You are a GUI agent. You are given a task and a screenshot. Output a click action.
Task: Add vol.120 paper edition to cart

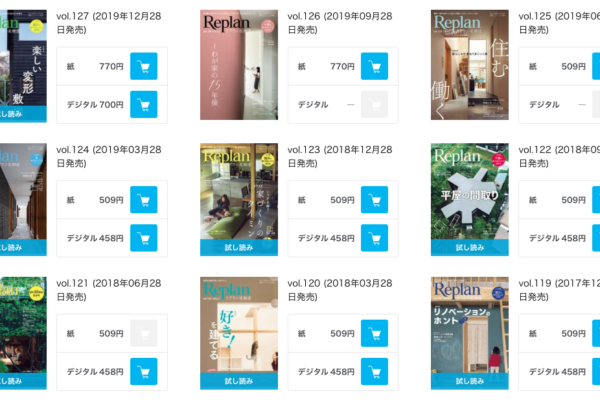[374, 333]
